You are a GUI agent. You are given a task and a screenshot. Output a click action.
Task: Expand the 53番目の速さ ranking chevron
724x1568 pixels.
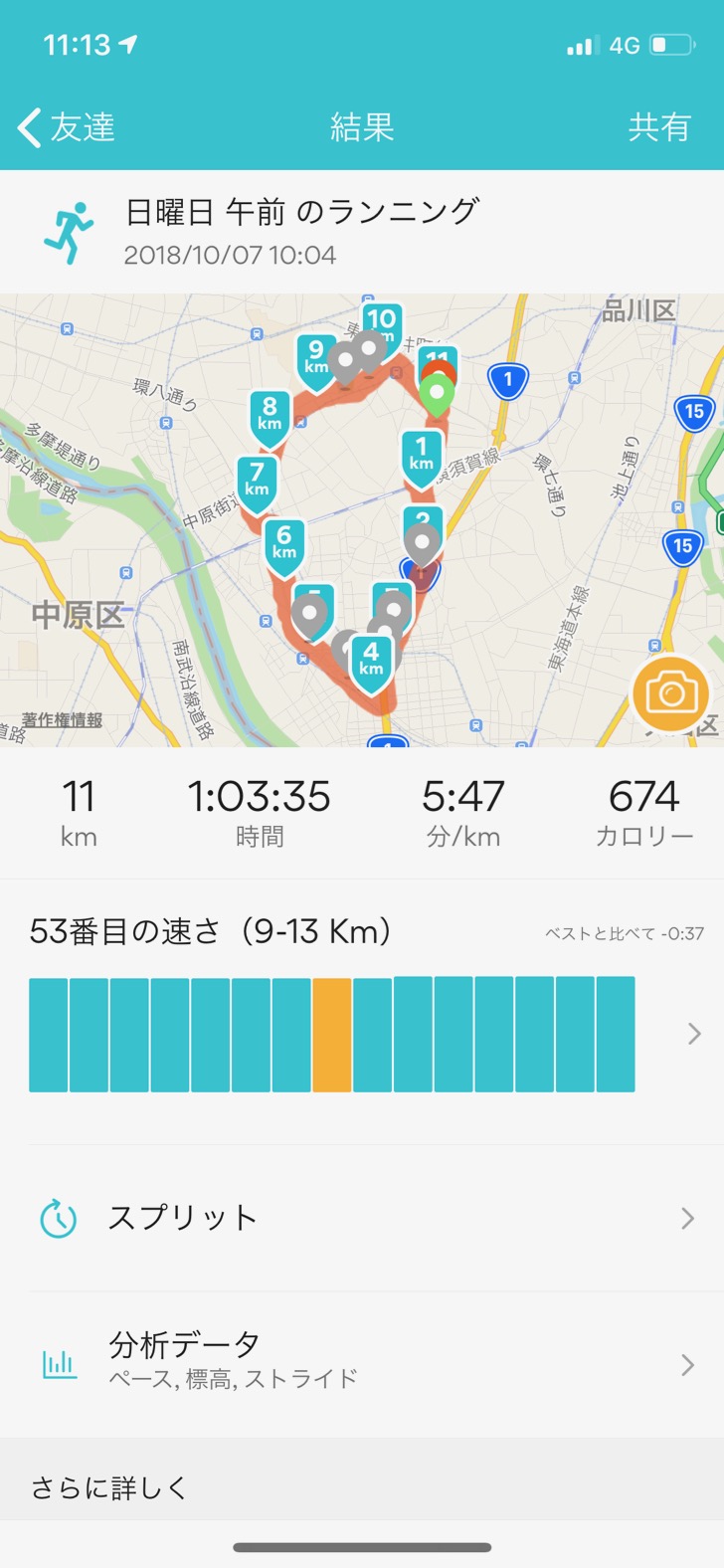[x=694, y=1035]
